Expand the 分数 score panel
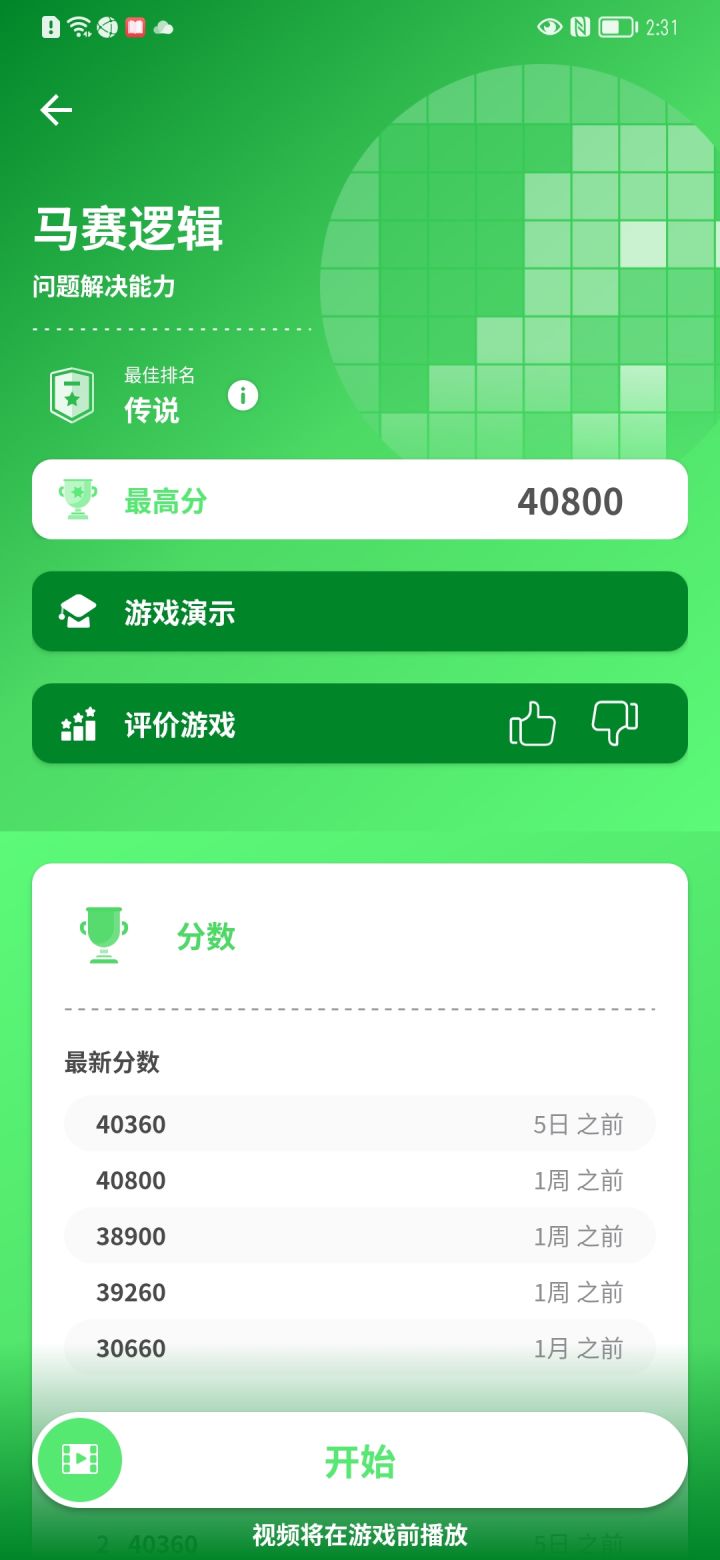 coord(360,936)
